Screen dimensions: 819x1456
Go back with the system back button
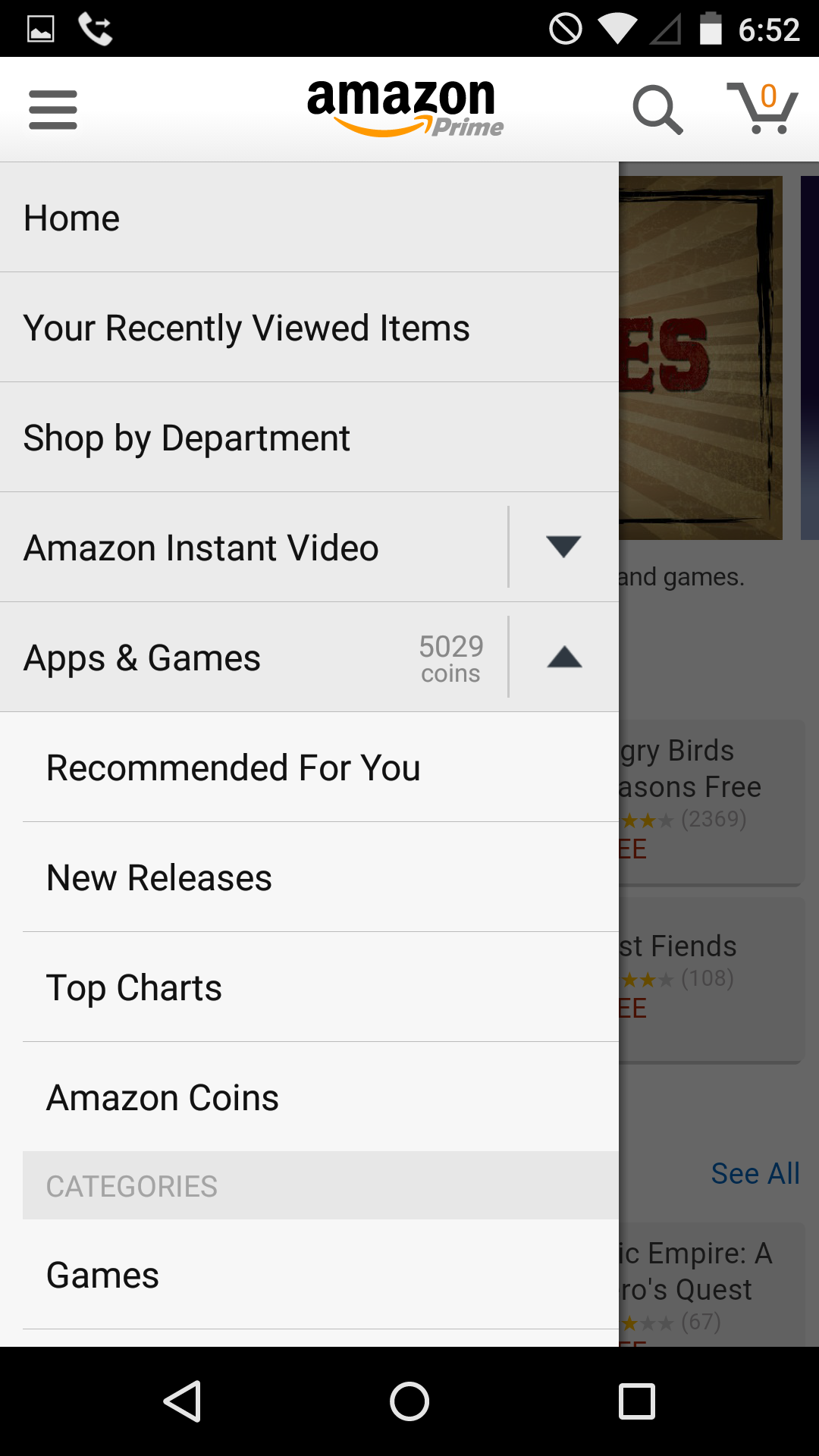click(182, 1401)
